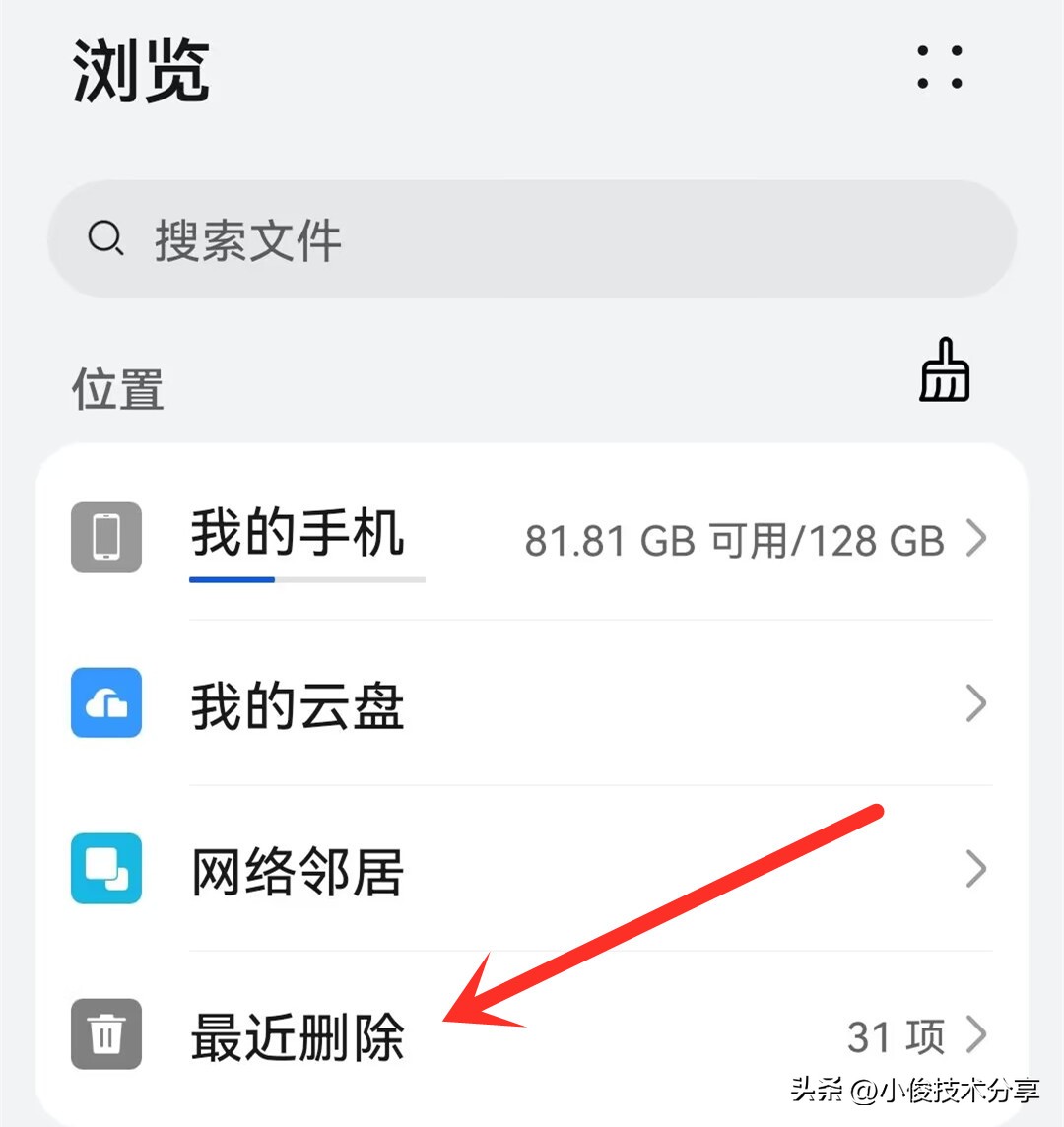The image size is (1064, 1127).
Task: Expand the 我的手机 storage details chevron
Action: click(976, 539)
